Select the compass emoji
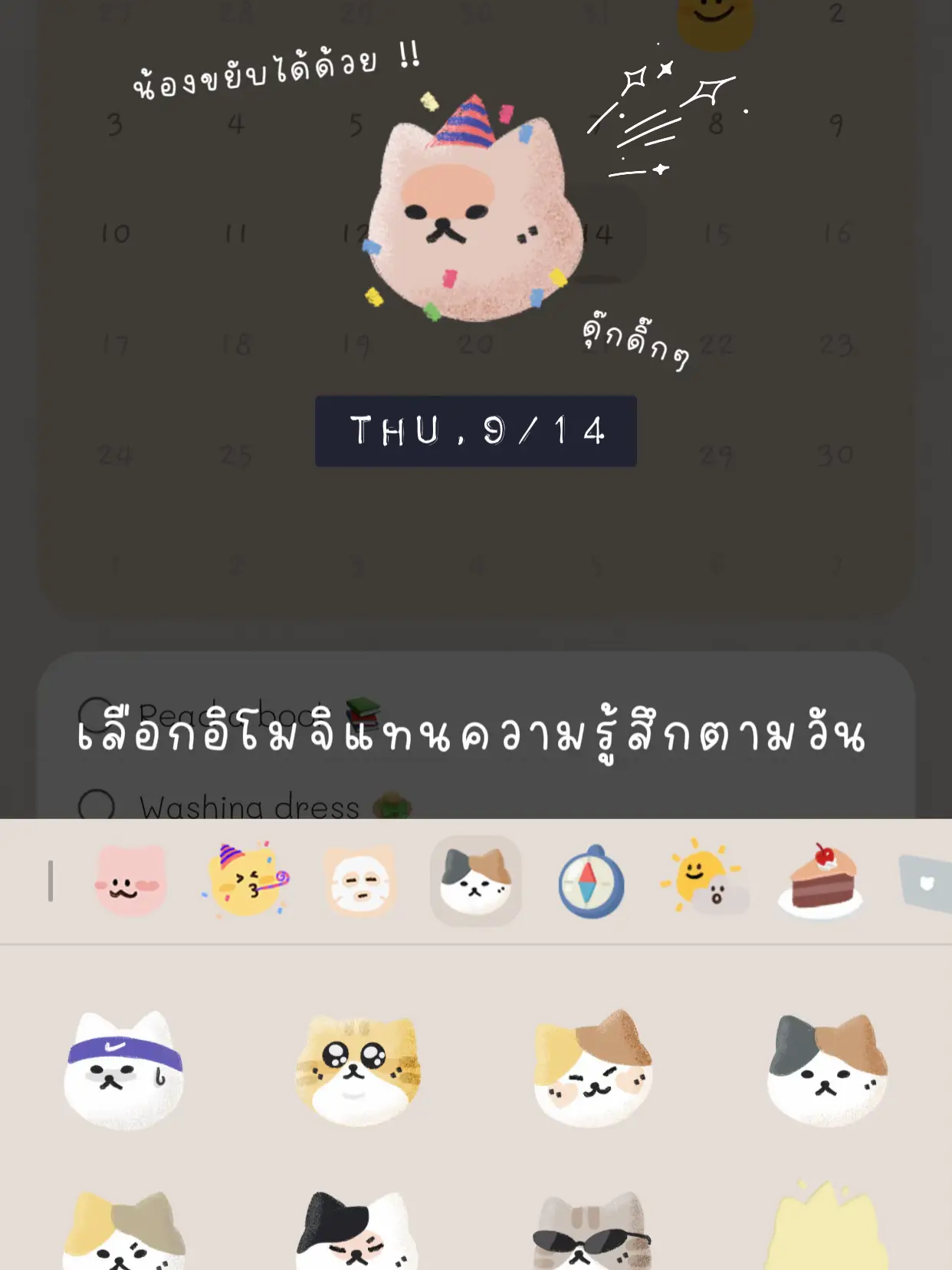 click(590, 882)
